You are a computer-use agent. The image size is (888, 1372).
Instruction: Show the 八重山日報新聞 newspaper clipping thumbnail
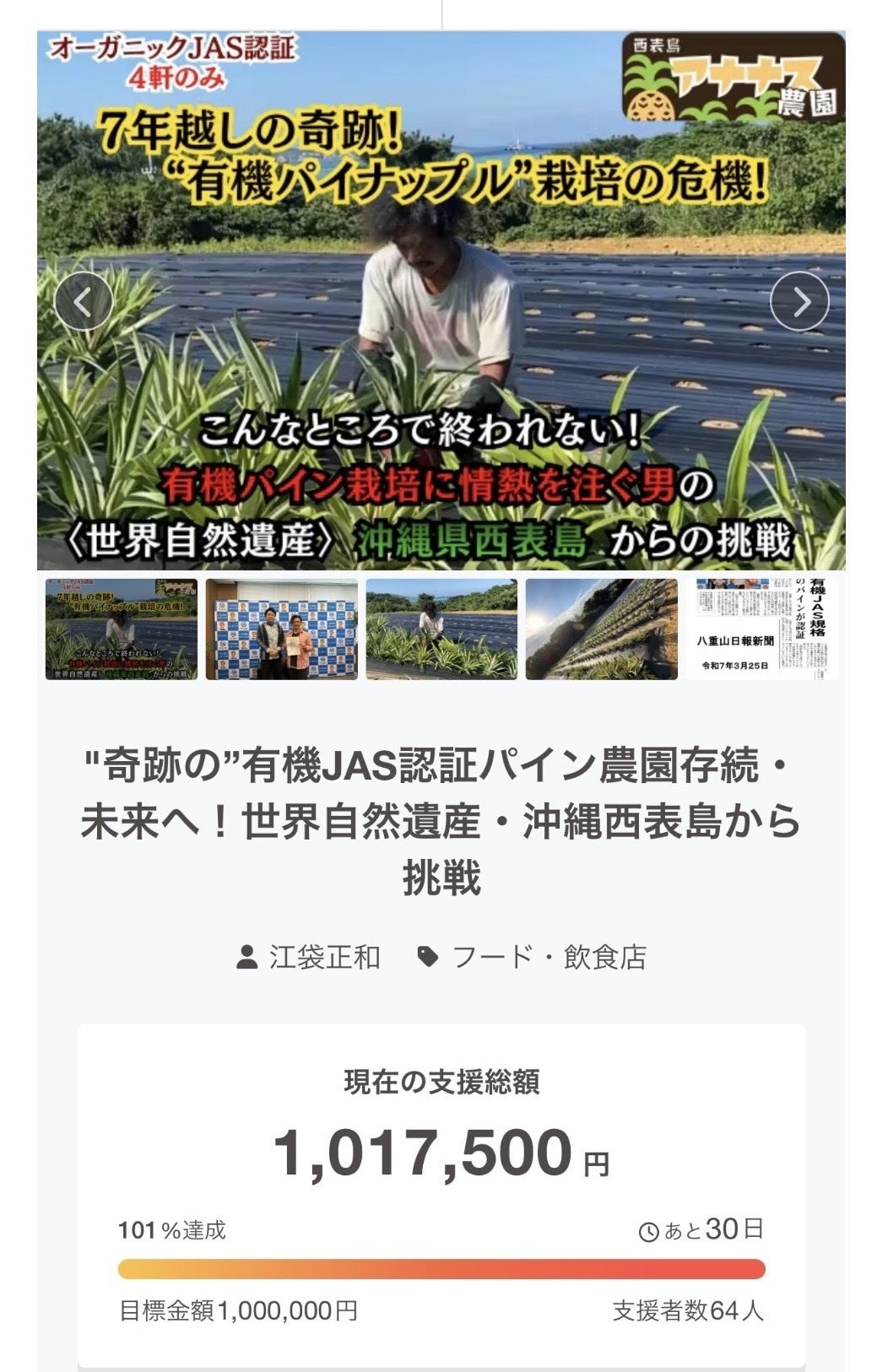pos(761,629)
